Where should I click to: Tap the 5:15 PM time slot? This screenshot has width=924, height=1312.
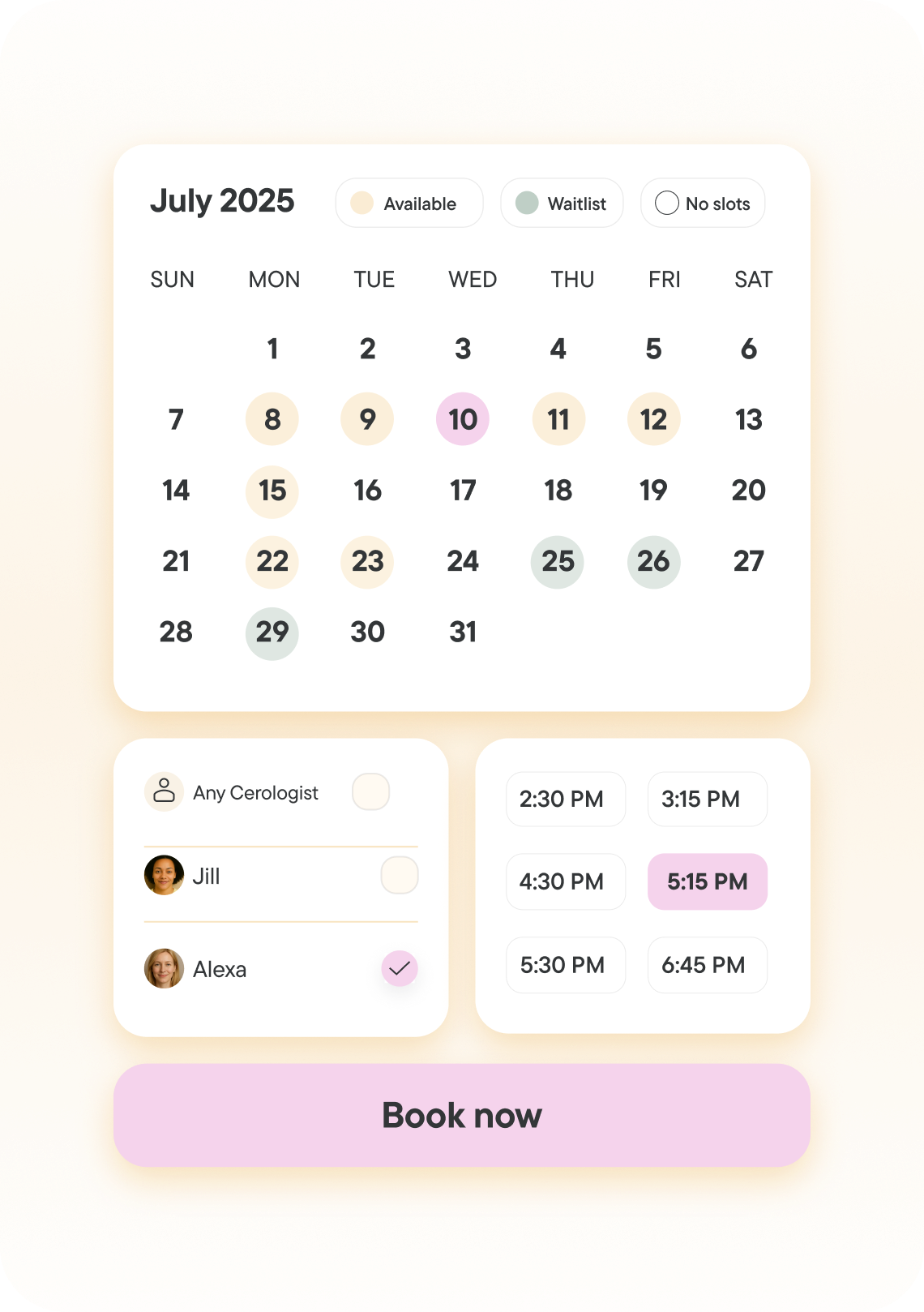(707, 881)
